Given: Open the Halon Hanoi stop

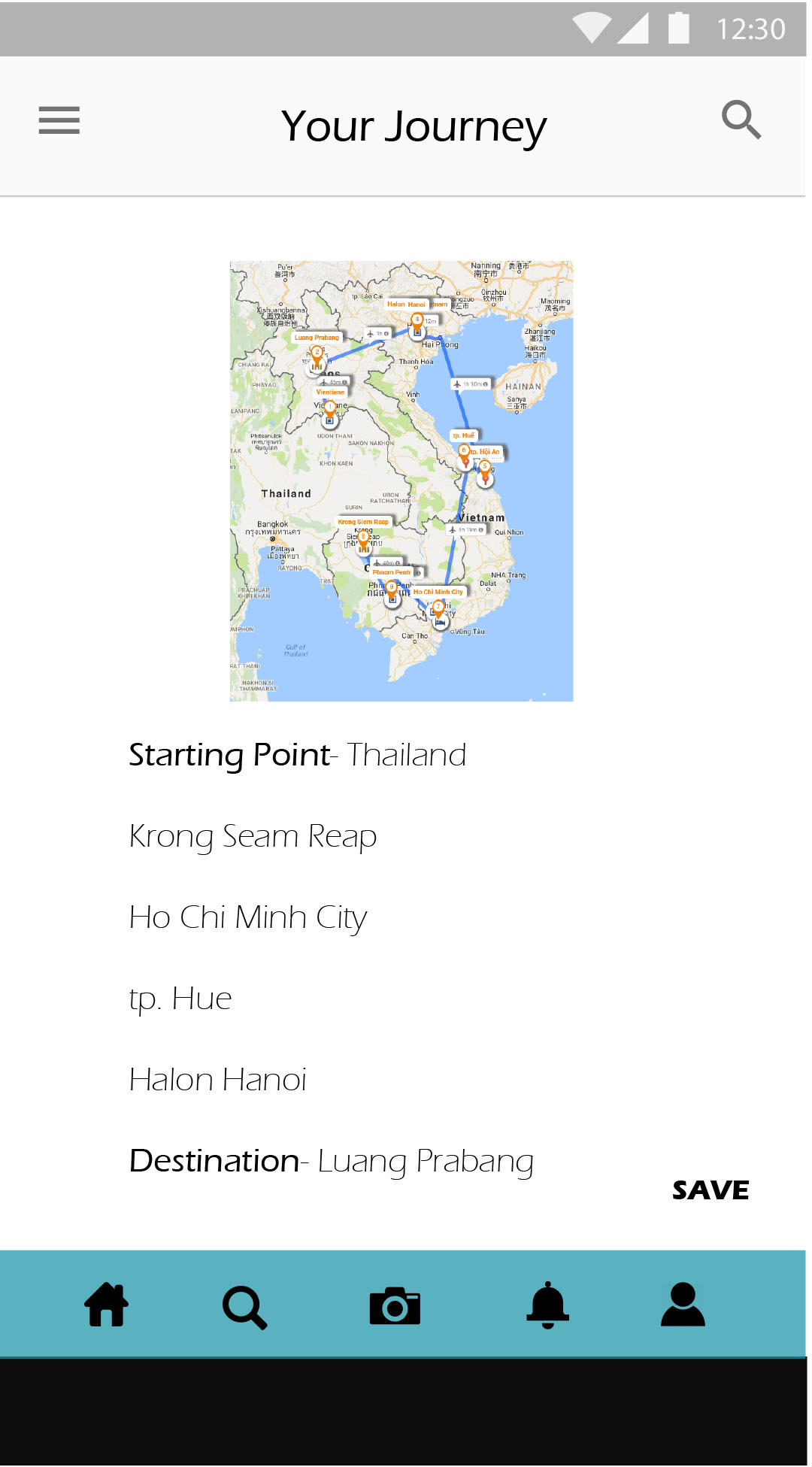Looking at the screenshot, I should click(218, 1080).
